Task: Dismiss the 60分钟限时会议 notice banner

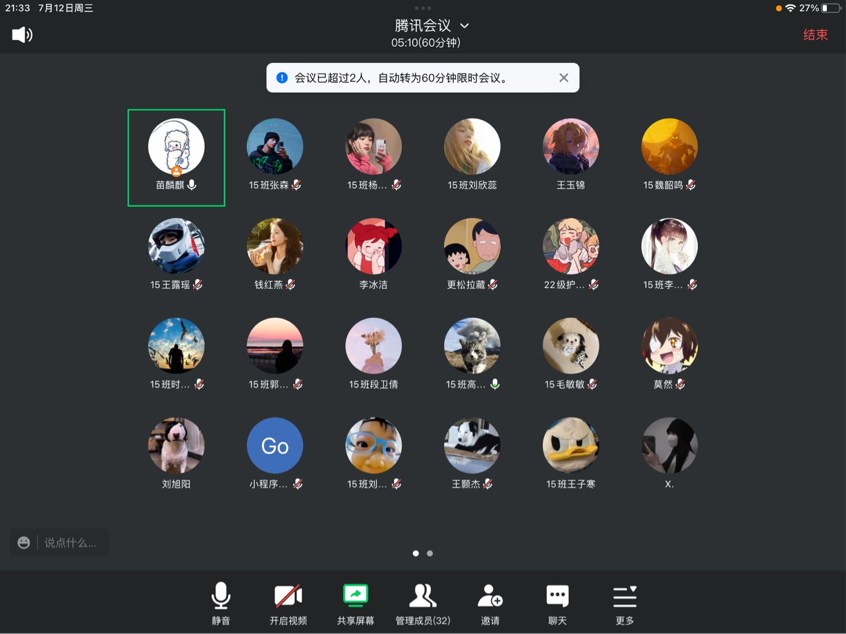Action: [564, 78]
